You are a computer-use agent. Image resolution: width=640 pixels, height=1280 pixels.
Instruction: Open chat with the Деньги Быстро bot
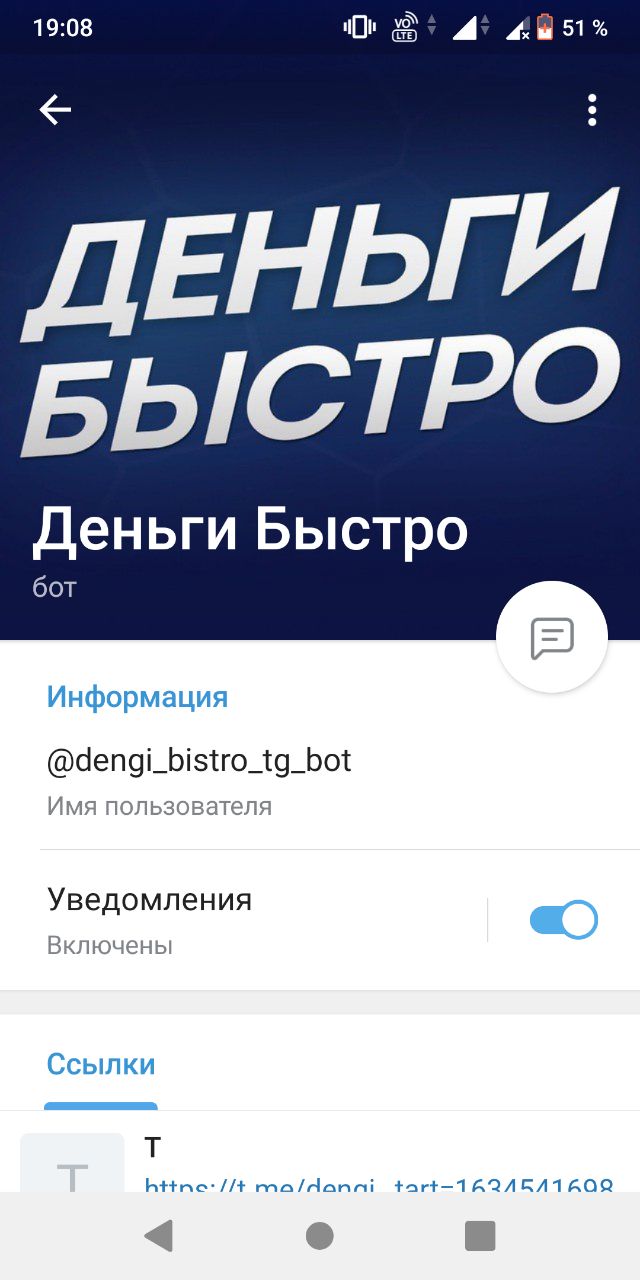pos(552,637)
